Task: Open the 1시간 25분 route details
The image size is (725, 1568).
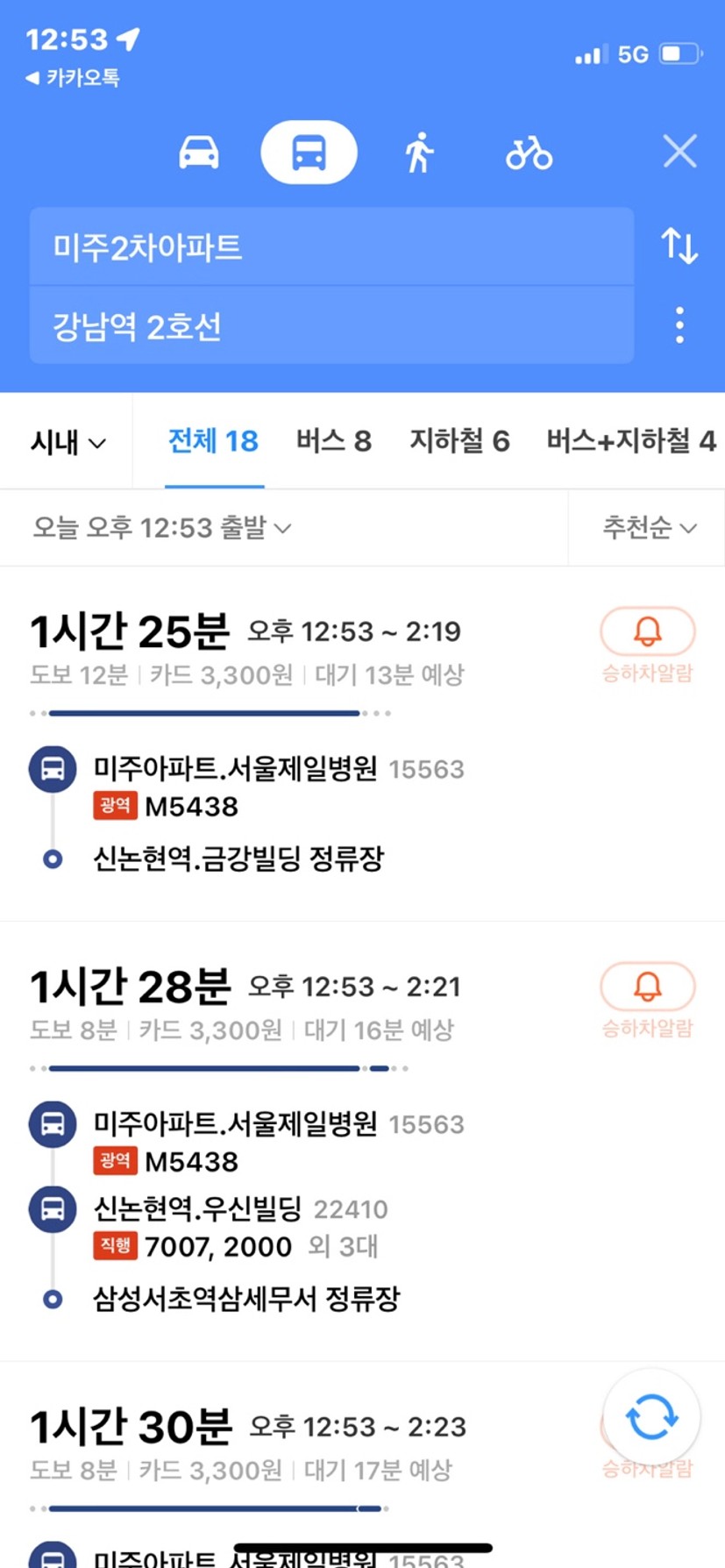Action: pos(263,631)
